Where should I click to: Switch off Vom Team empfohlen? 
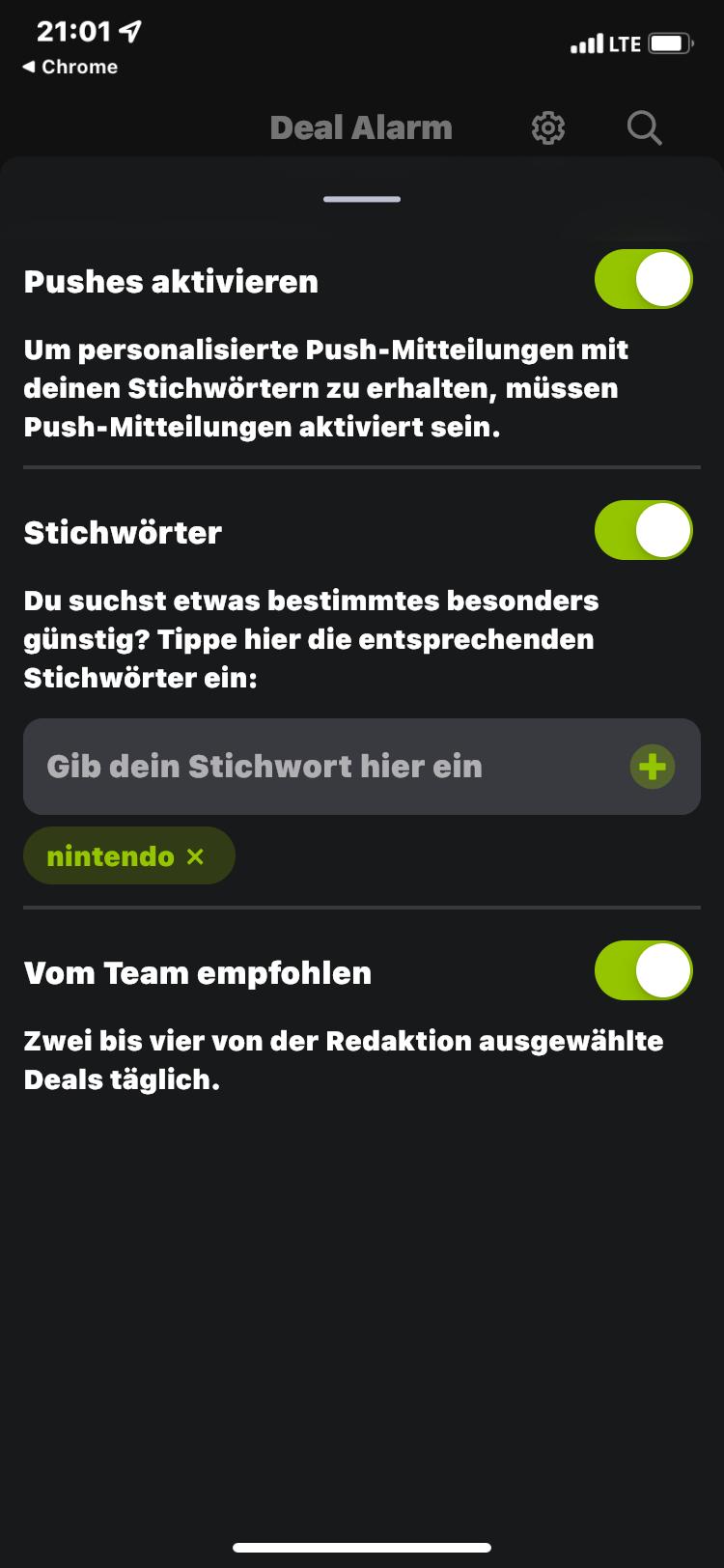[643, 971]
